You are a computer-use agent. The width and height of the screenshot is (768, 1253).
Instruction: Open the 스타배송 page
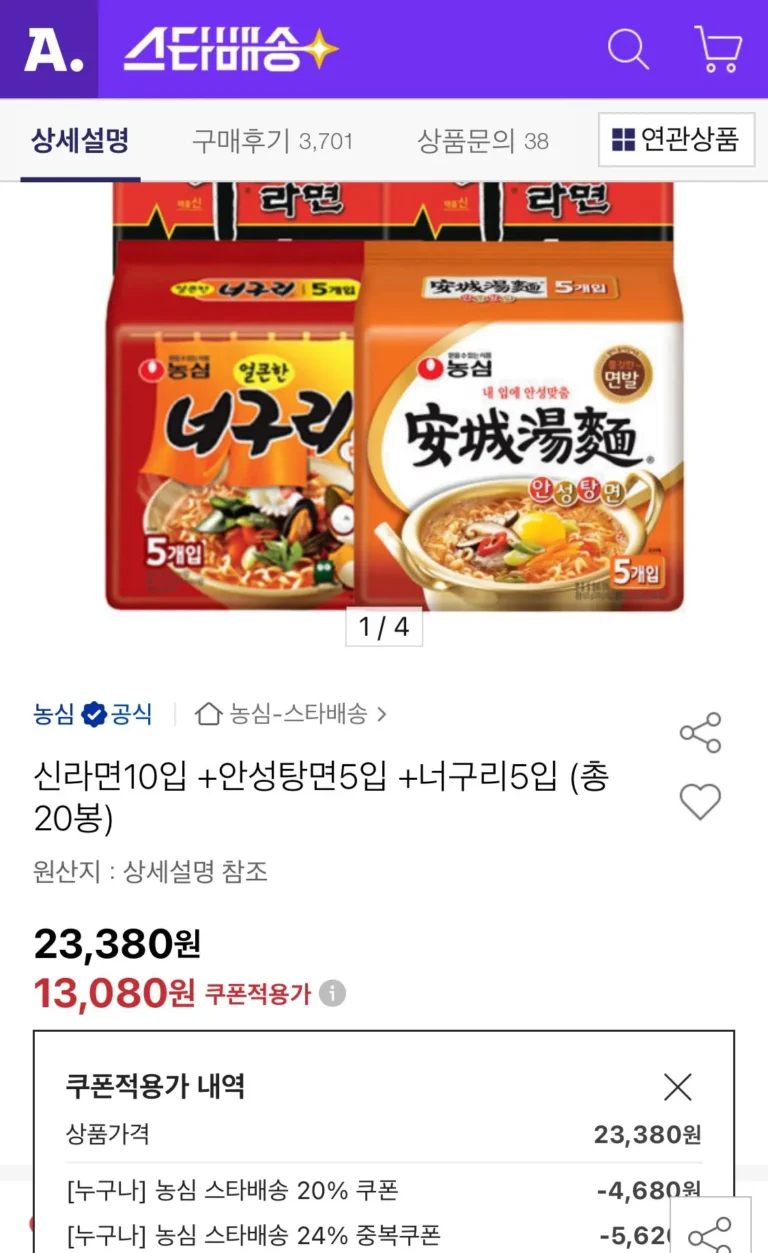[230, 49]
